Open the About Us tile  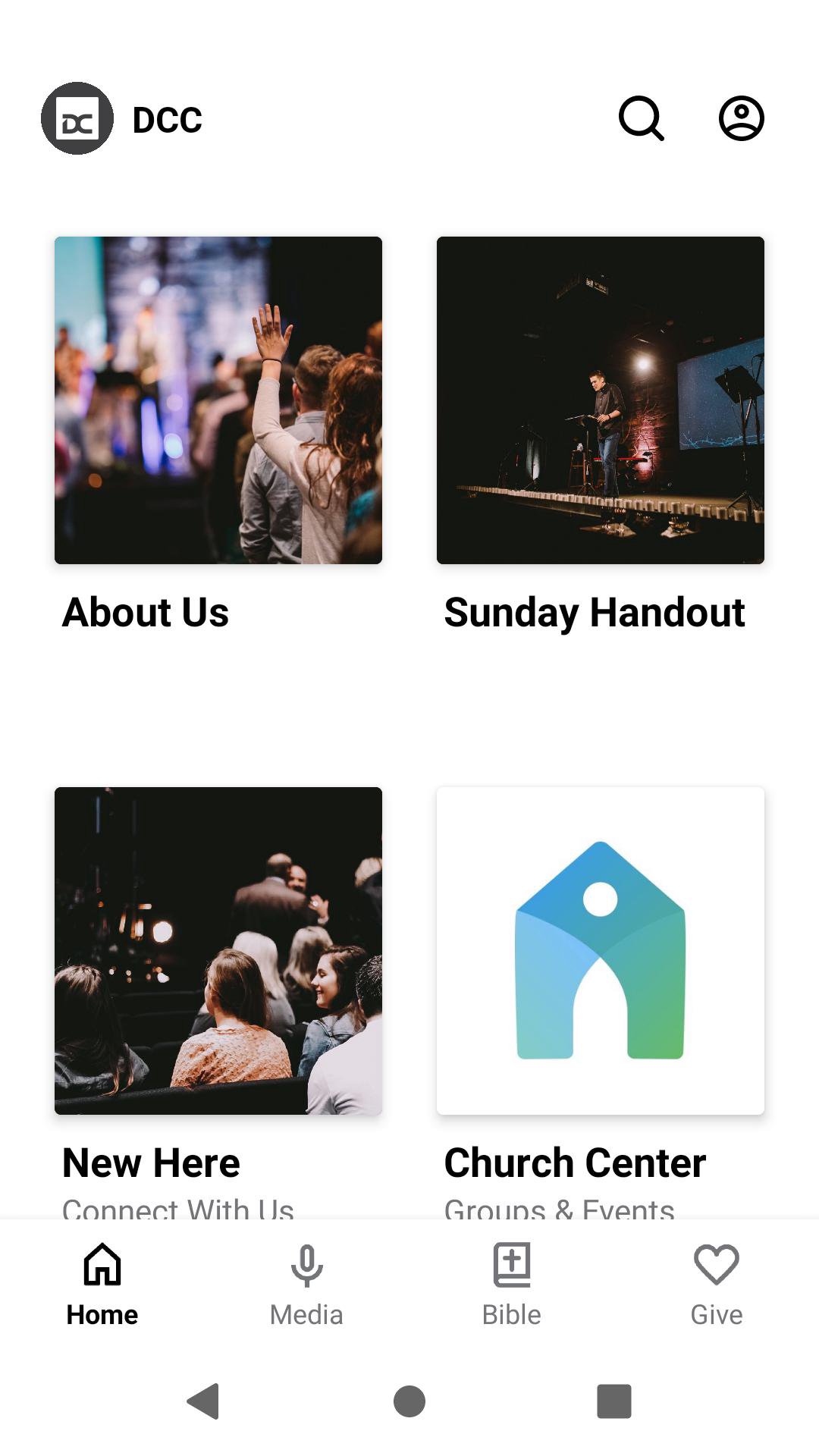[218, 400]
